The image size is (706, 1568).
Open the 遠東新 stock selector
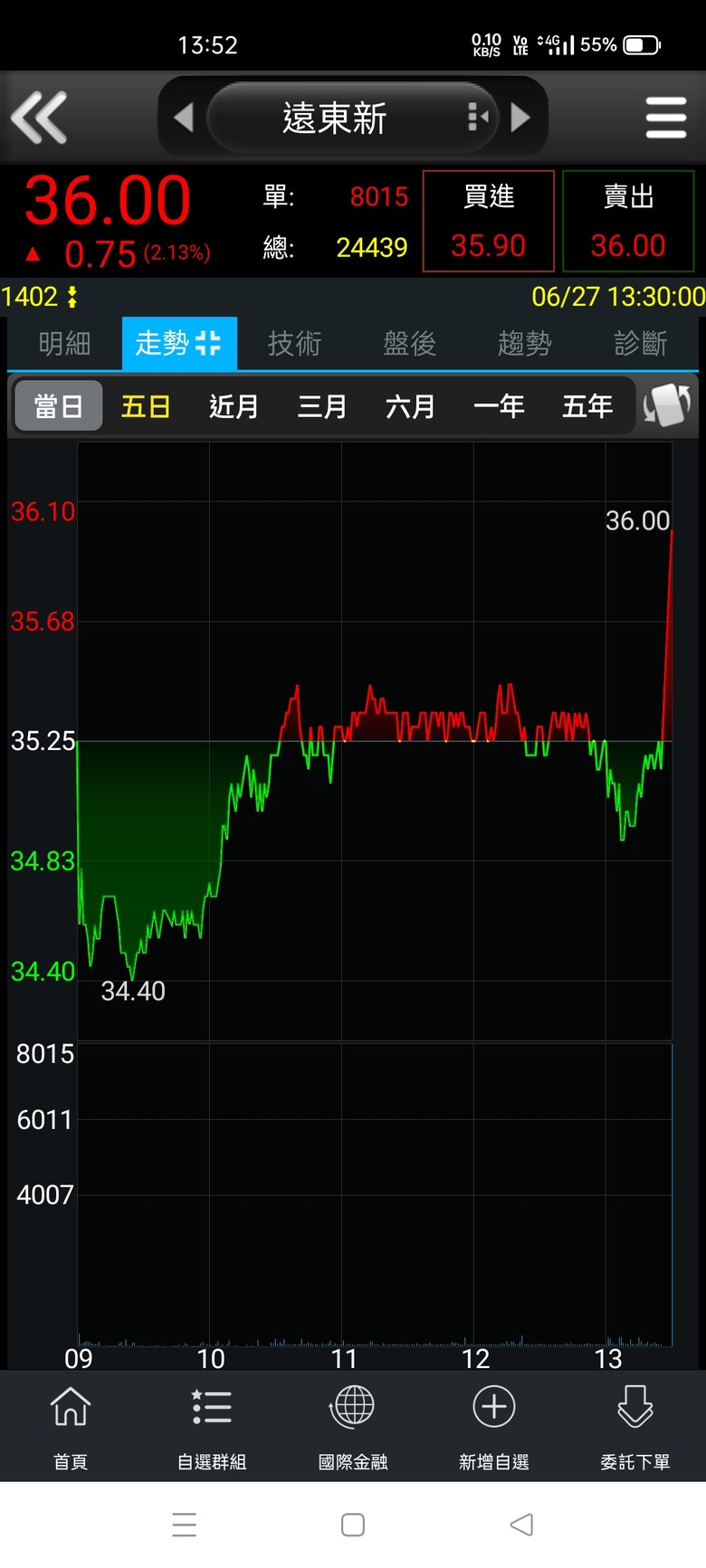(352, 118)
